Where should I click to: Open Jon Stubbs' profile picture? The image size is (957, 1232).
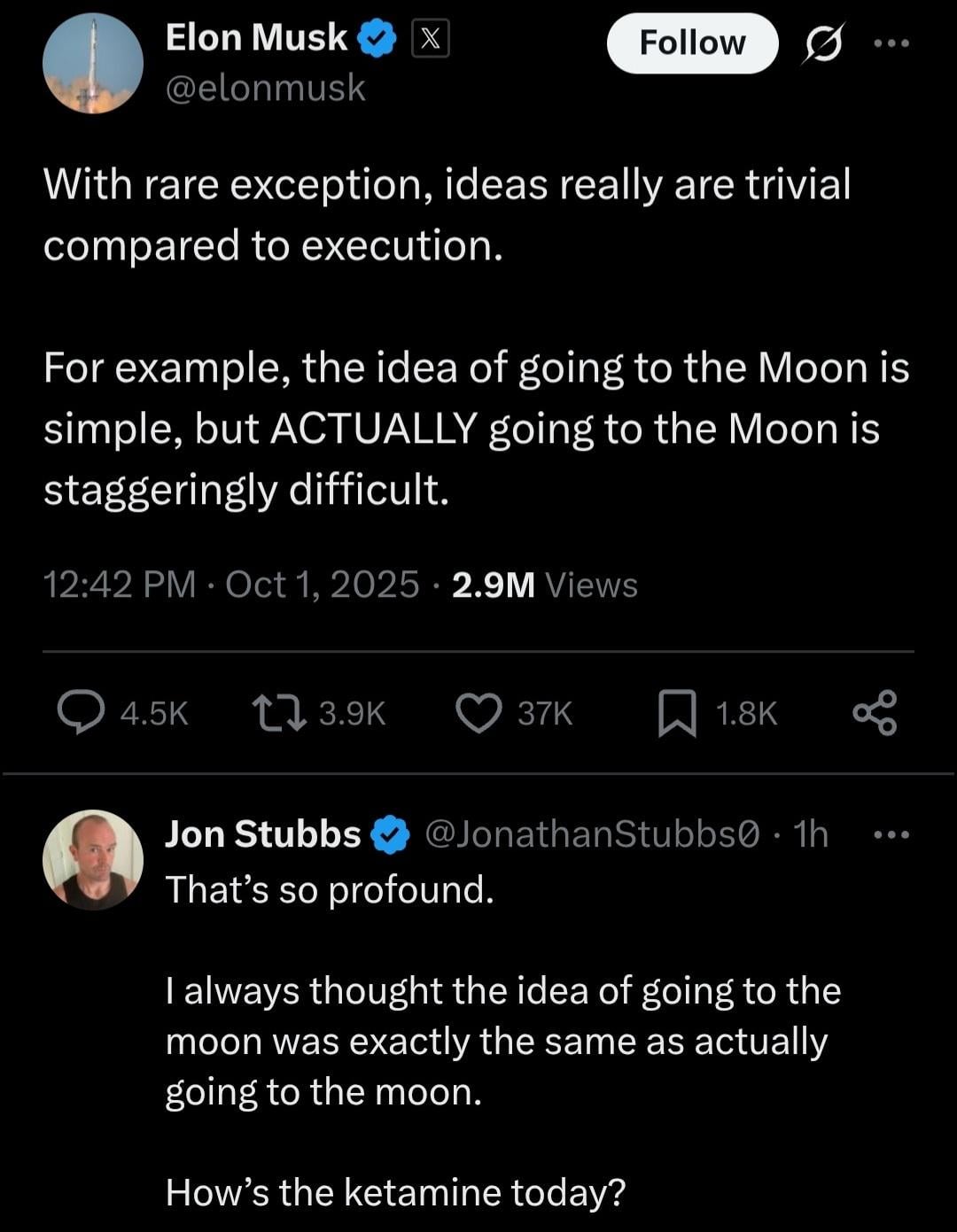[x=92, y=859]
